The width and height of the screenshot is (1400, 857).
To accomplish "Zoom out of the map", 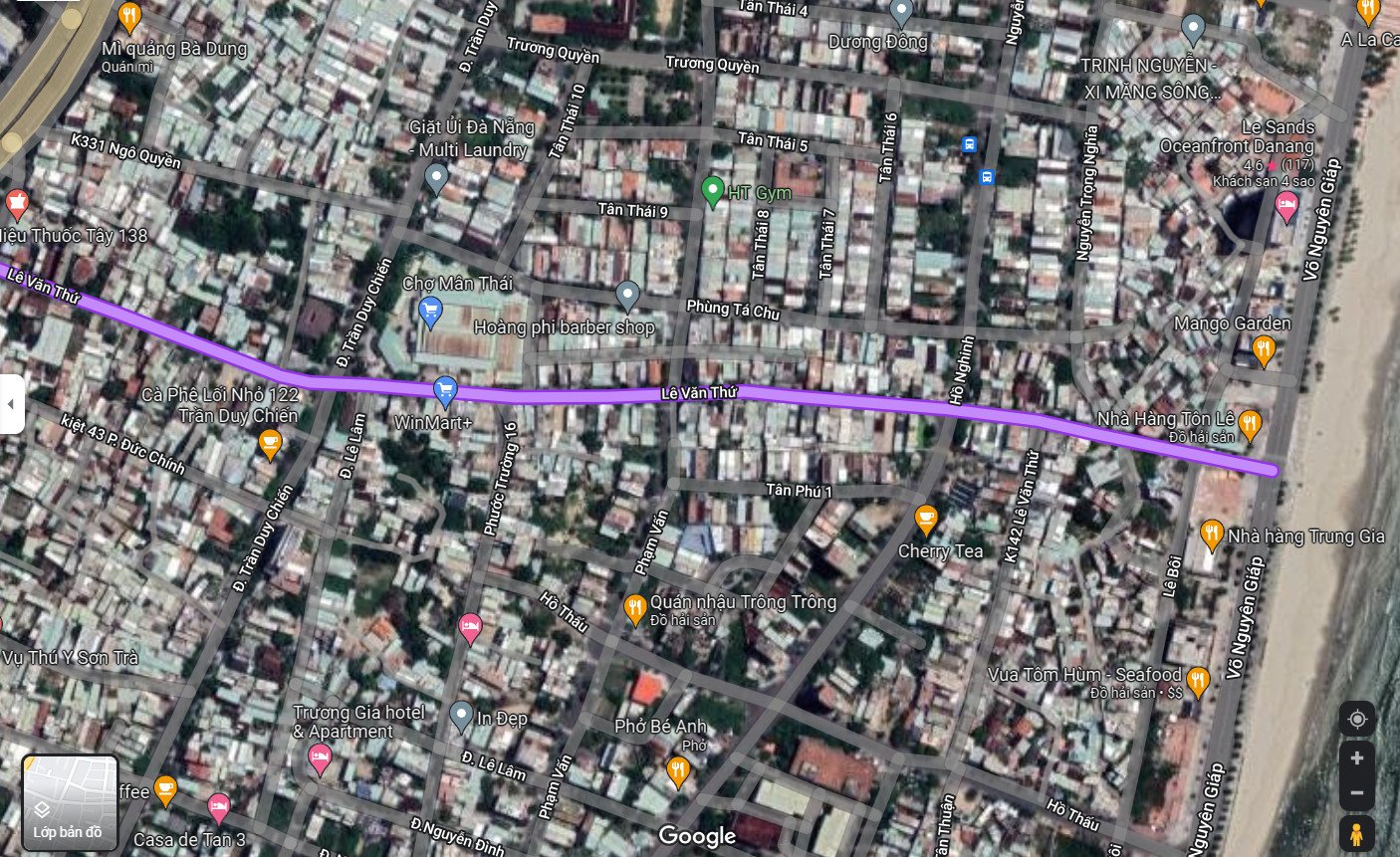I will (1356, 793).
